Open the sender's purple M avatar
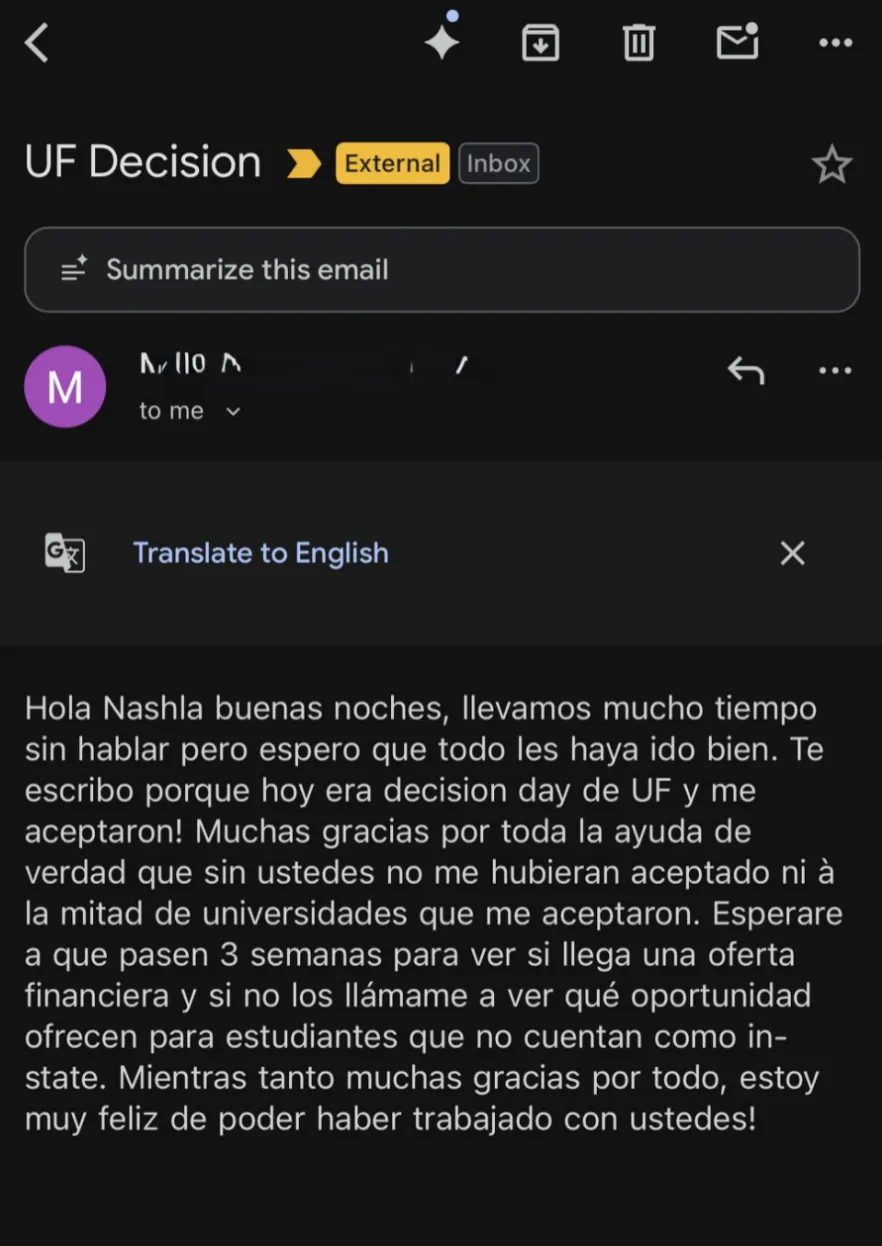882x1246 pixels. (x=65, y=387)
